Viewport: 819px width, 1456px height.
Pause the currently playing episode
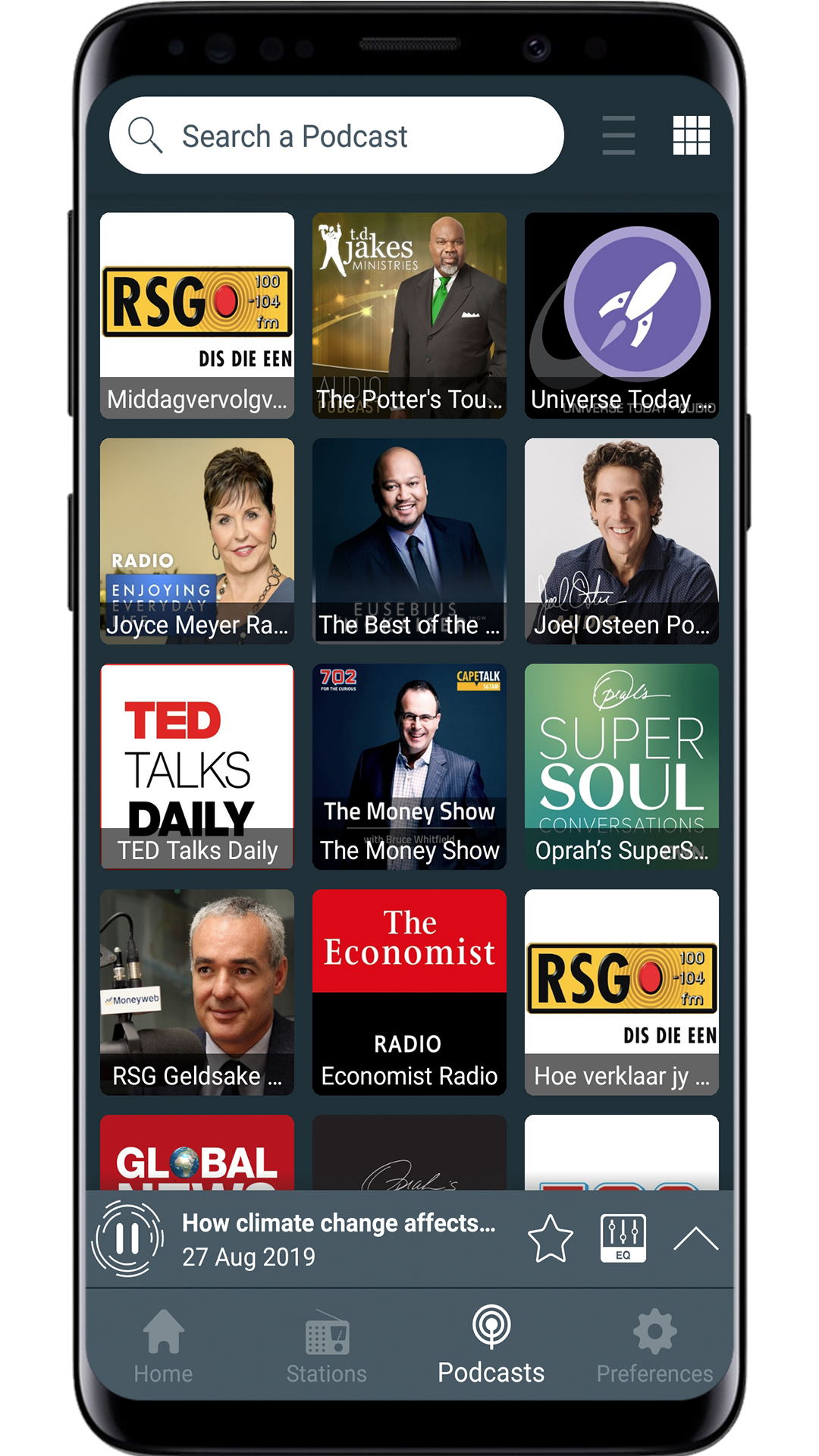pyautogui.click(x=127, y=1239)
